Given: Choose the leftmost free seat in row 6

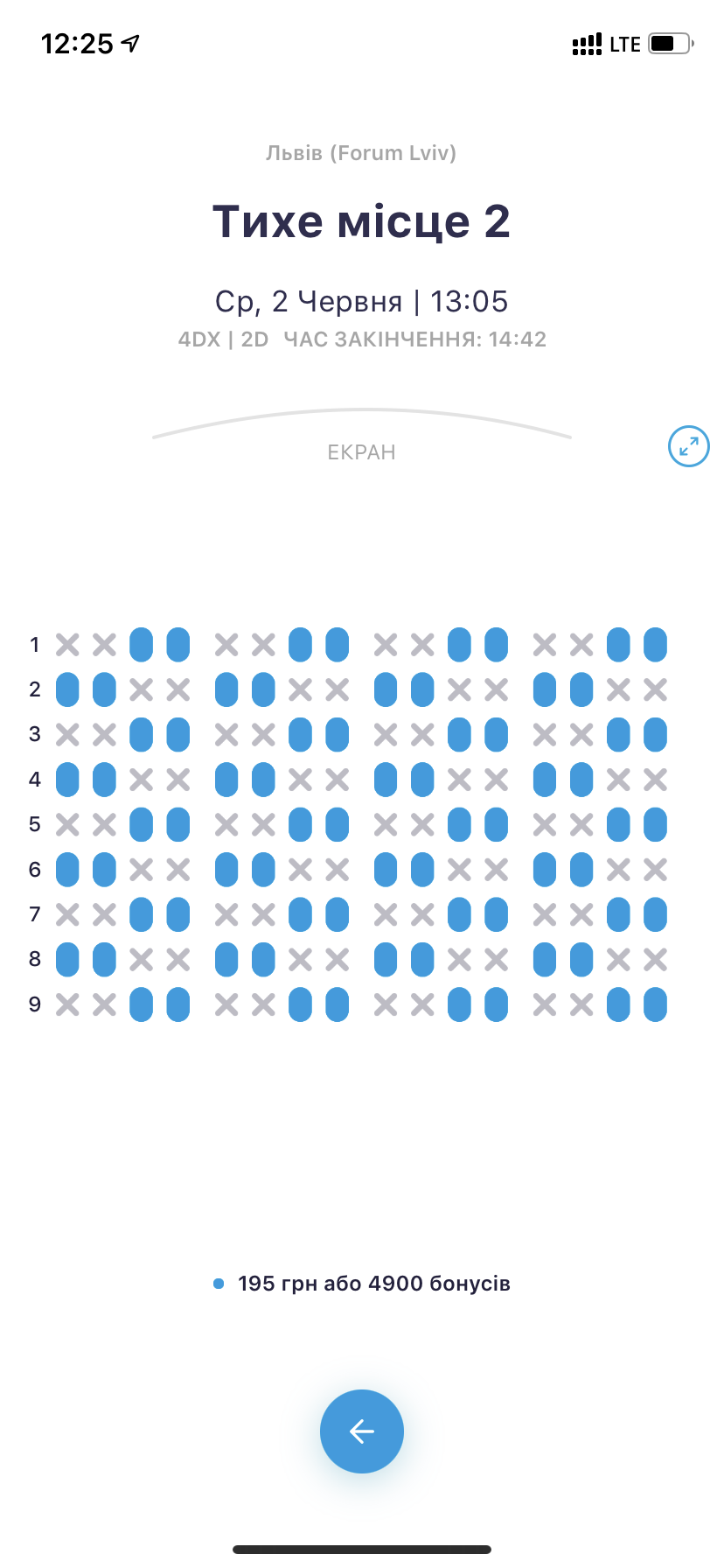Looking at the screenshot, I should click(x=67, y=869).
